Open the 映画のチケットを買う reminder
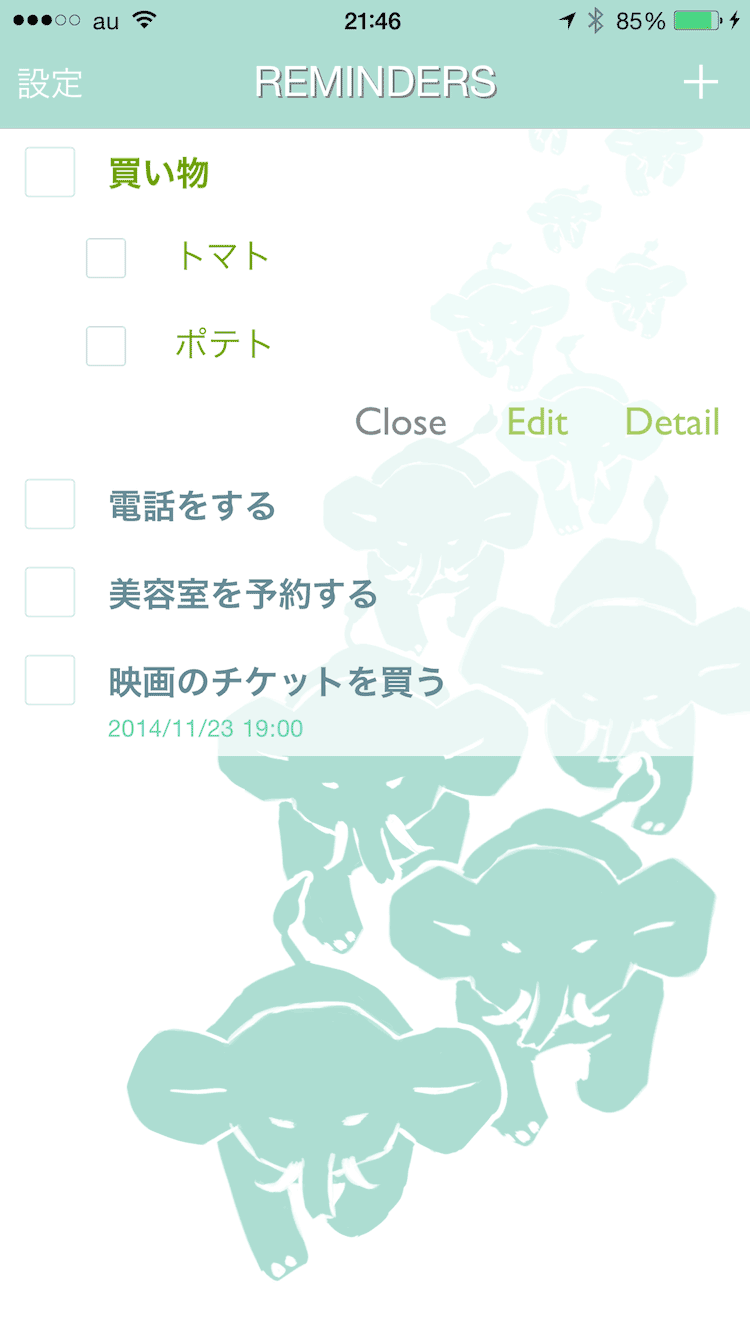 click(x=276, y=683)
